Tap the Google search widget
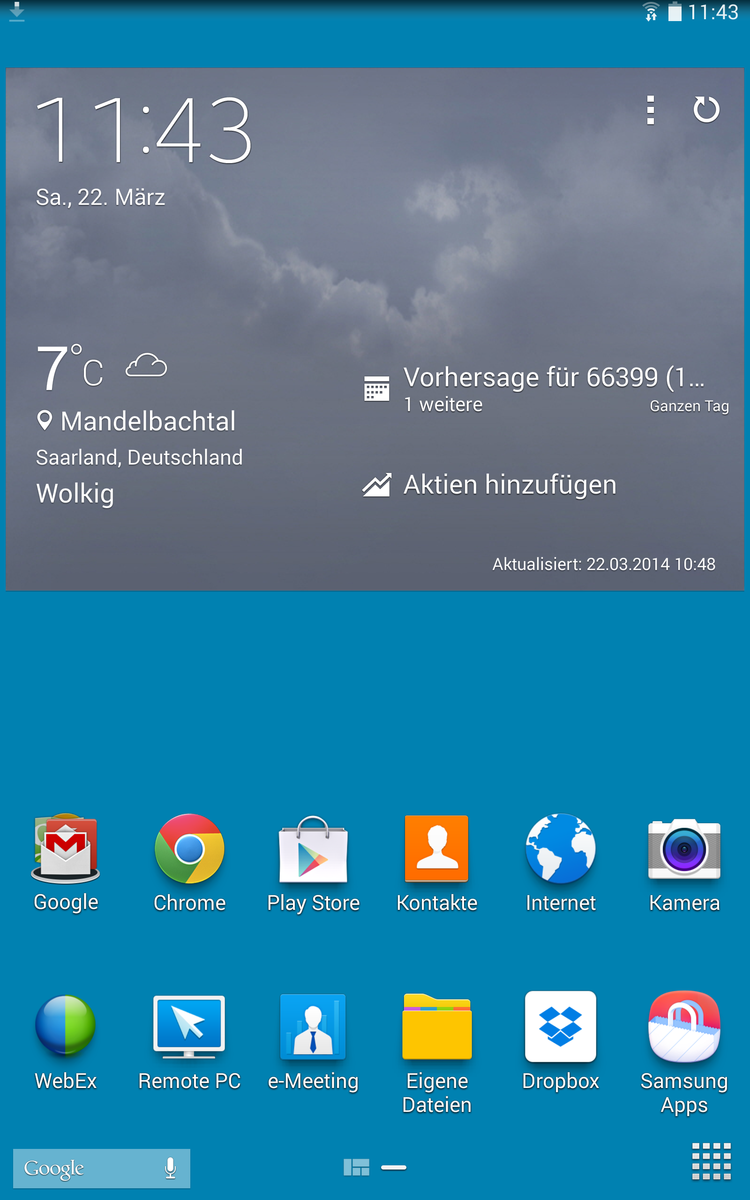This screenshot has width=750, height=1200. point(85,1168)
